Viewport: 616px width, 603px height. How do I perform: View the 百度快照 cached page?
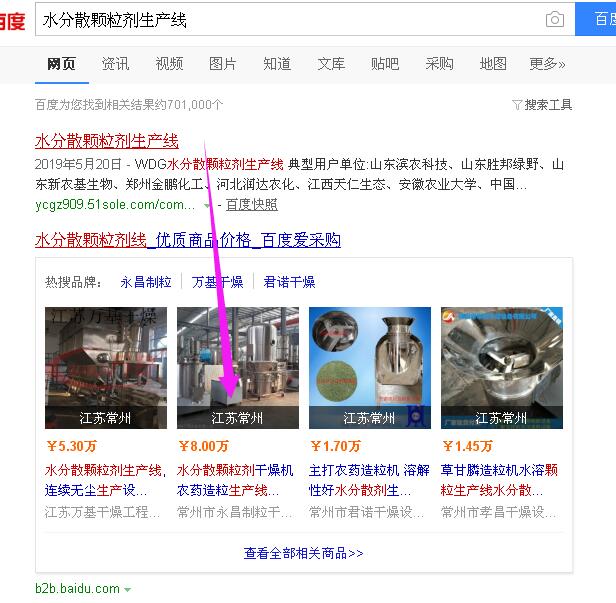251,205
